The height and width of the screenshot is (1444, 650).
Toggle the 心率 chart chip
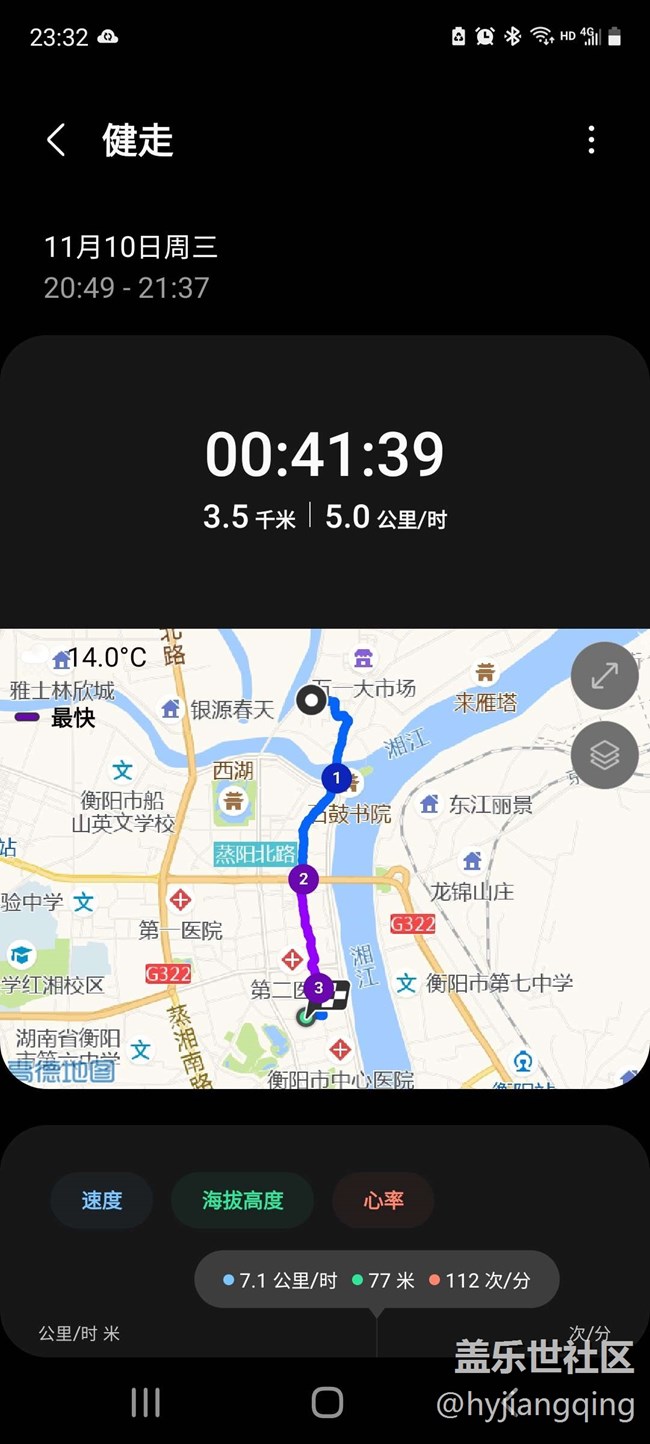click(383, 1200)
